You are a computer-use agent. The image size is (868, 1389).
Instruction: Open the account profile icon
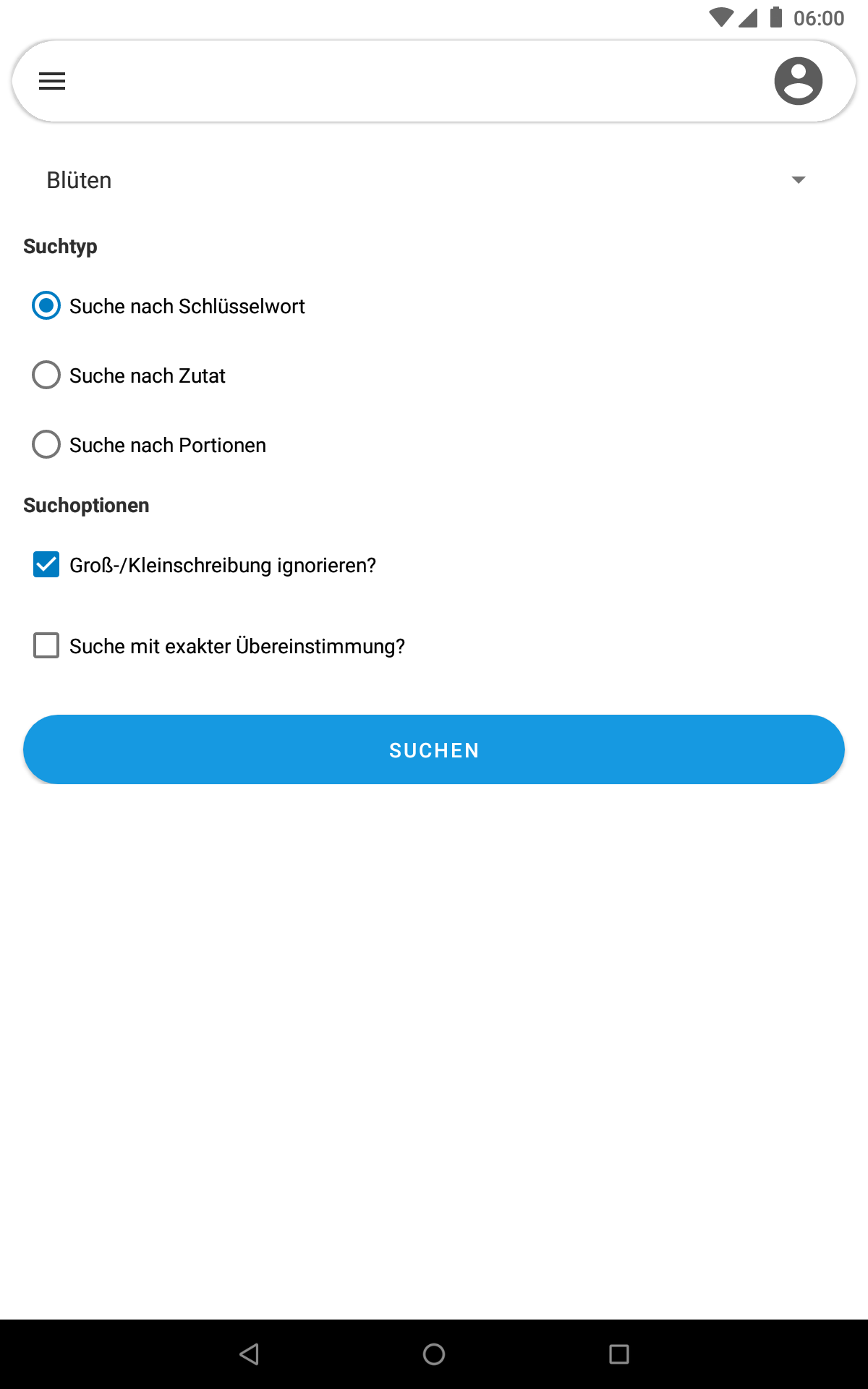pyautogui.click(x=798, y=81)
